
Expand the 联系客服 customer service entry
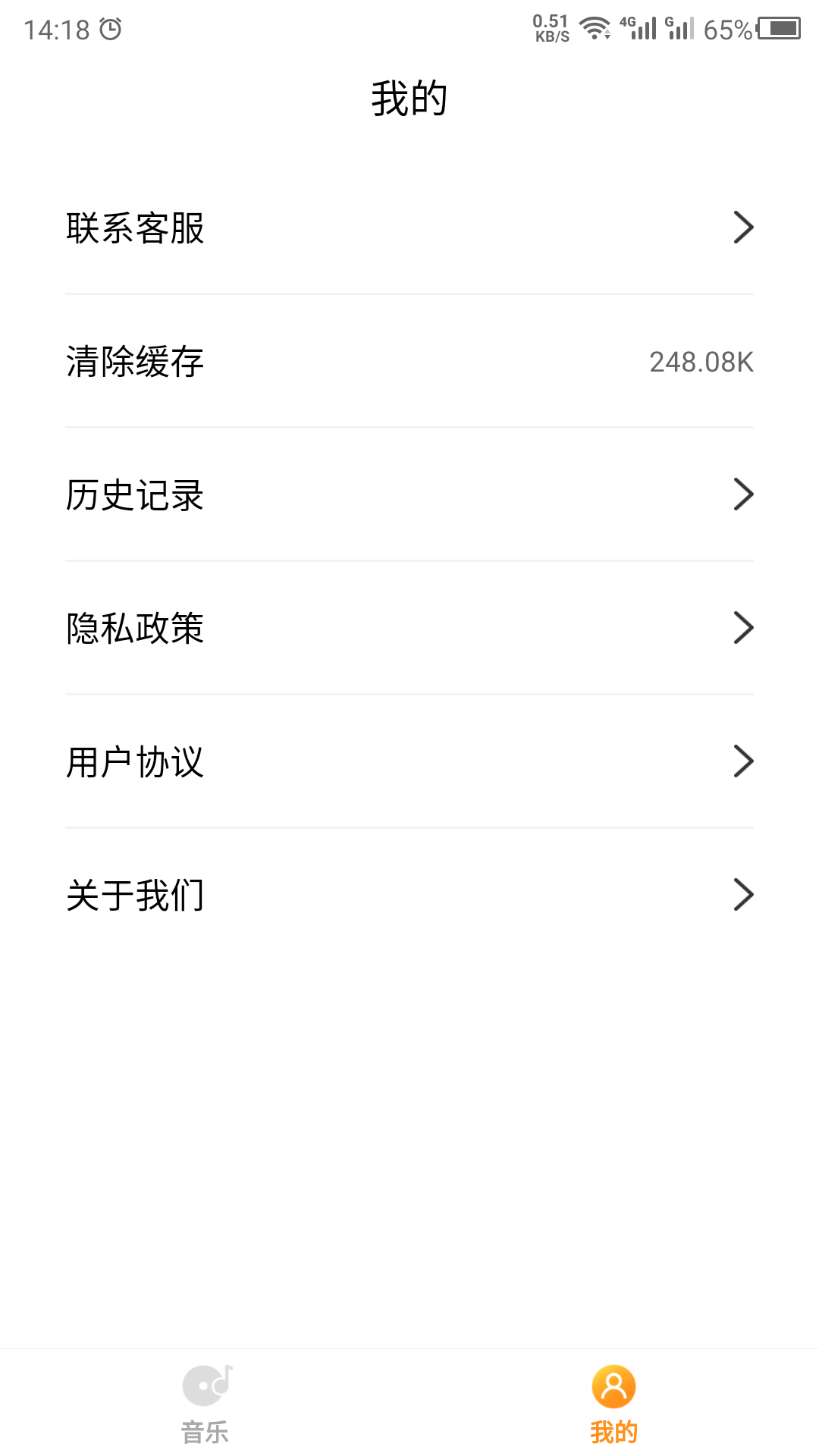click(745, 227)
